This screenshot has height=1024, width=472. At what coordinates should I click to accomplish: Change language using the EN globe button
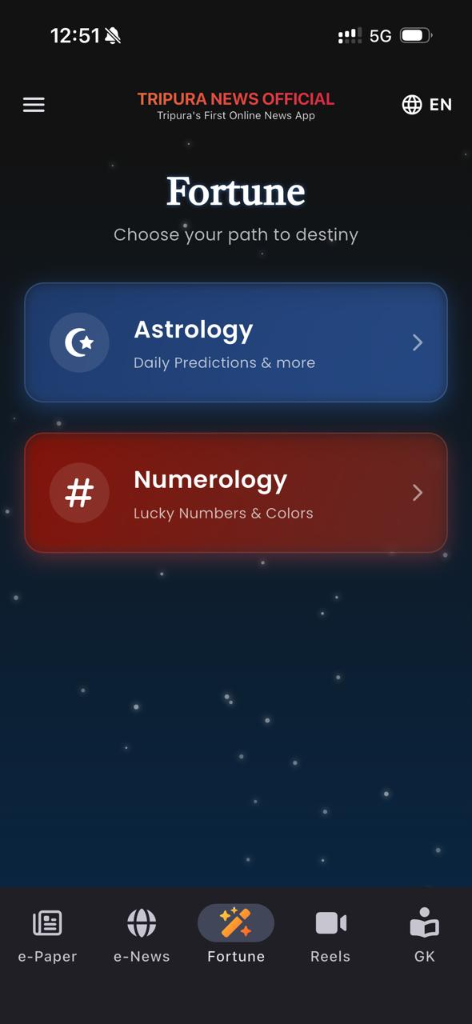click(427, 104)
